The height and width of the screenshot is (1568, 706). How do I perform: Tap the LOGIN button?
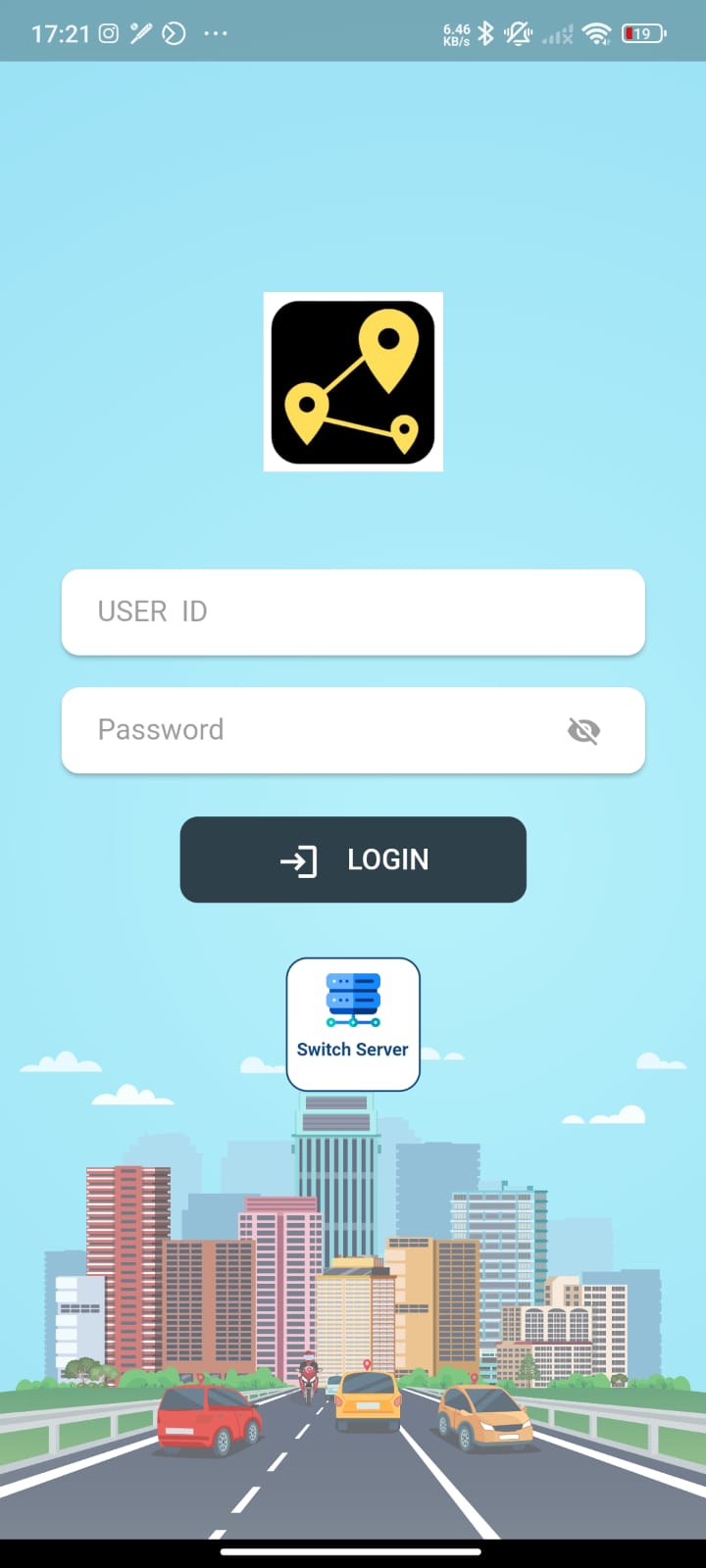point(353,859)
